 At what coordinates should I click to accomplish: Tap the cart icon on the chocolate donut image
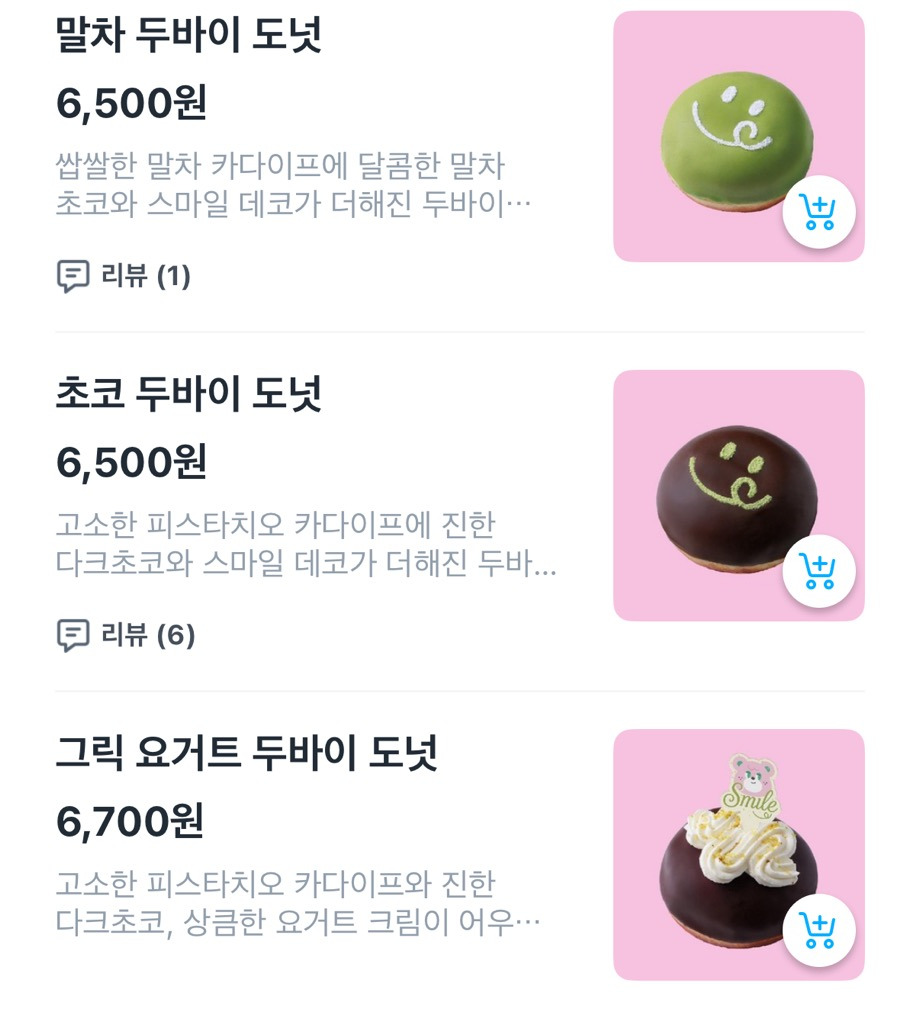820,571
